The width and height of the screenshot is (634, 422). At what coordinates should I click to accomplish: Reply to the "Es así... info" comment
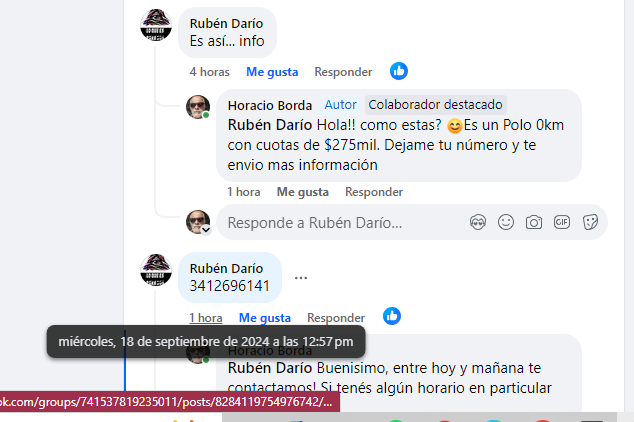[x=343, y=72]
